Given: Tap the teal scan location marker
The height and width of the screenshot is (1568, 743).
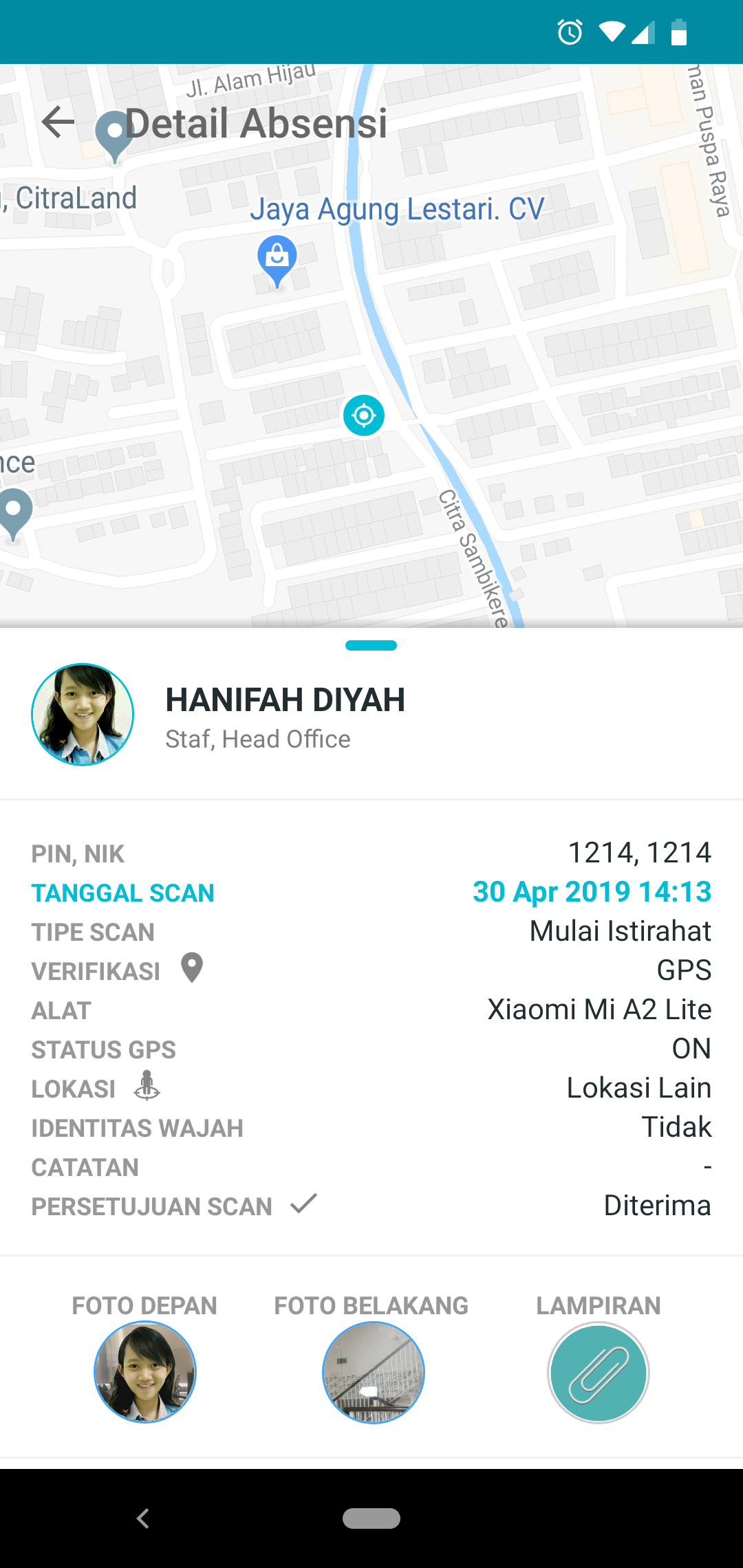Looking at the screenshot, I should click(x=363, y=415).
